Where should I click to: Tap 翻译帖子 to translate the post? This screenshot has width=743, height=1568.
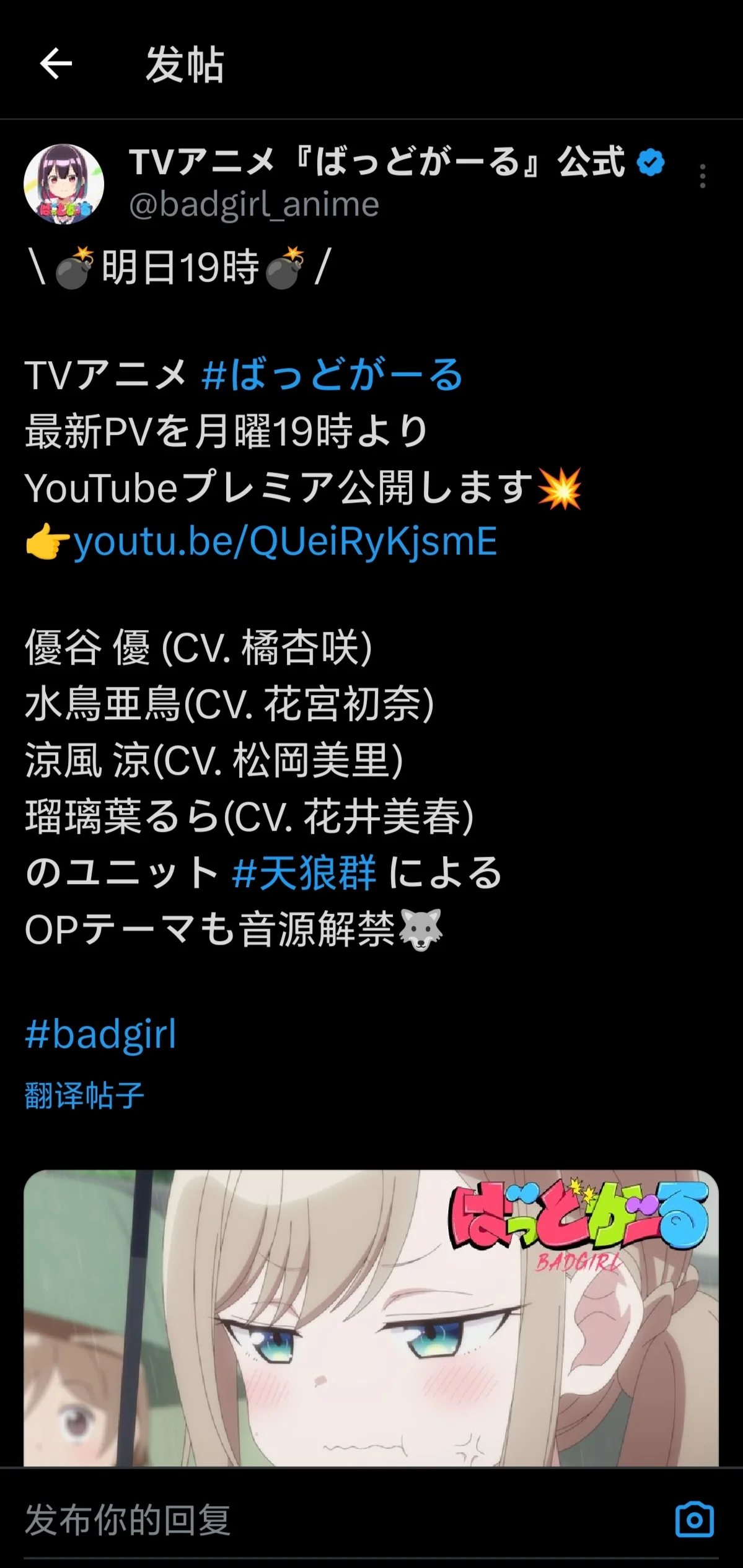pyautogui.click(x=84, y=1095)
